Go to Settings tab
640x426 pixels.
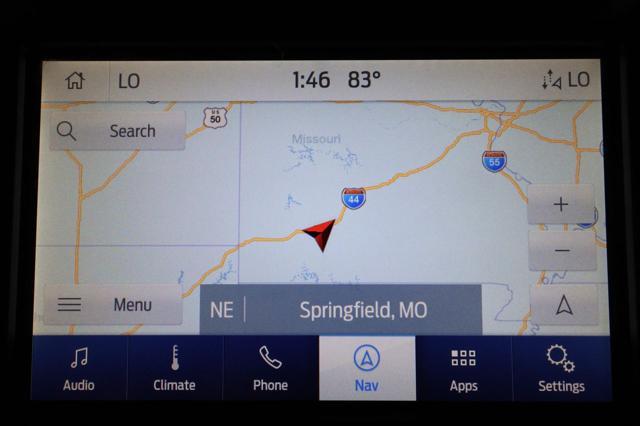[561, 368]
